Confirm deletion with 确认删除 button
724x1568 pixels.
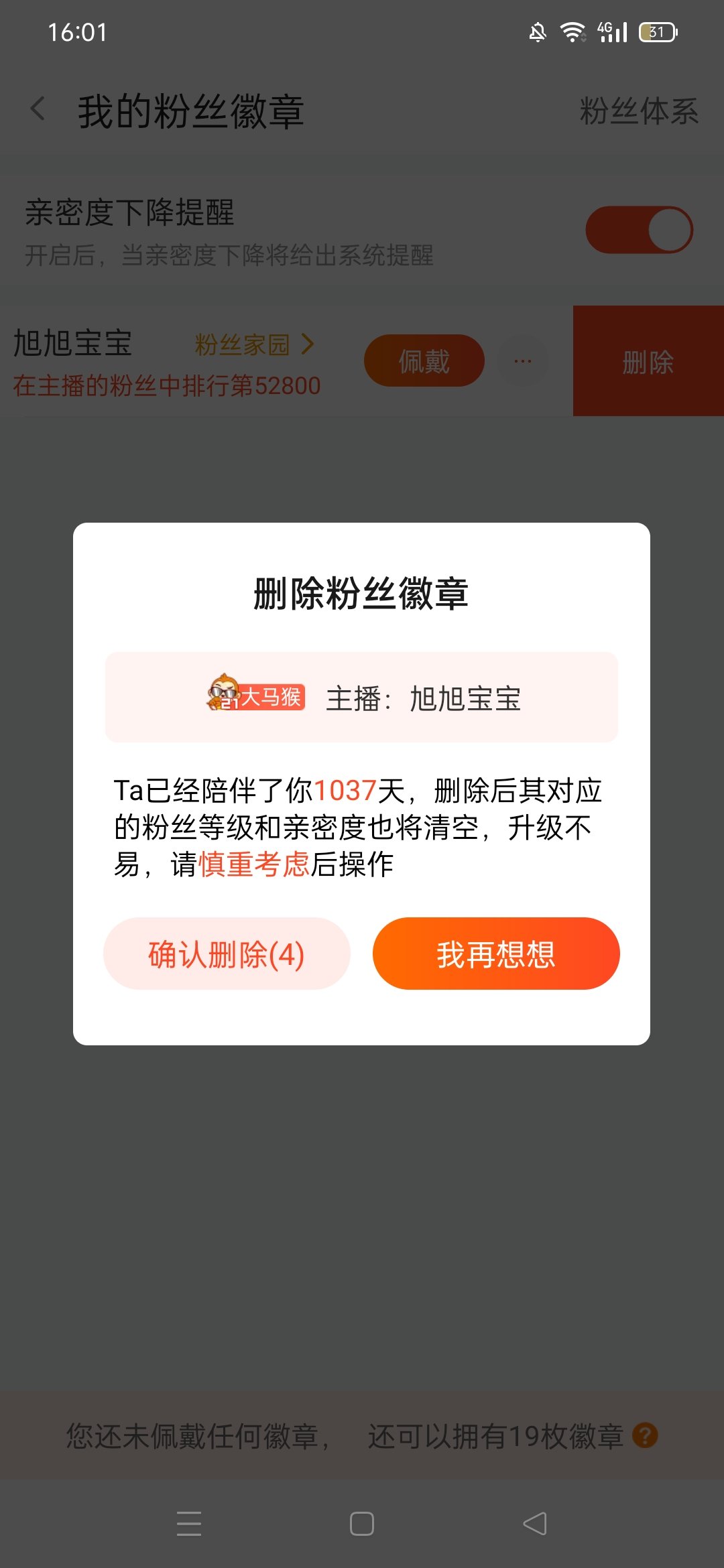(x=227, y=954)
